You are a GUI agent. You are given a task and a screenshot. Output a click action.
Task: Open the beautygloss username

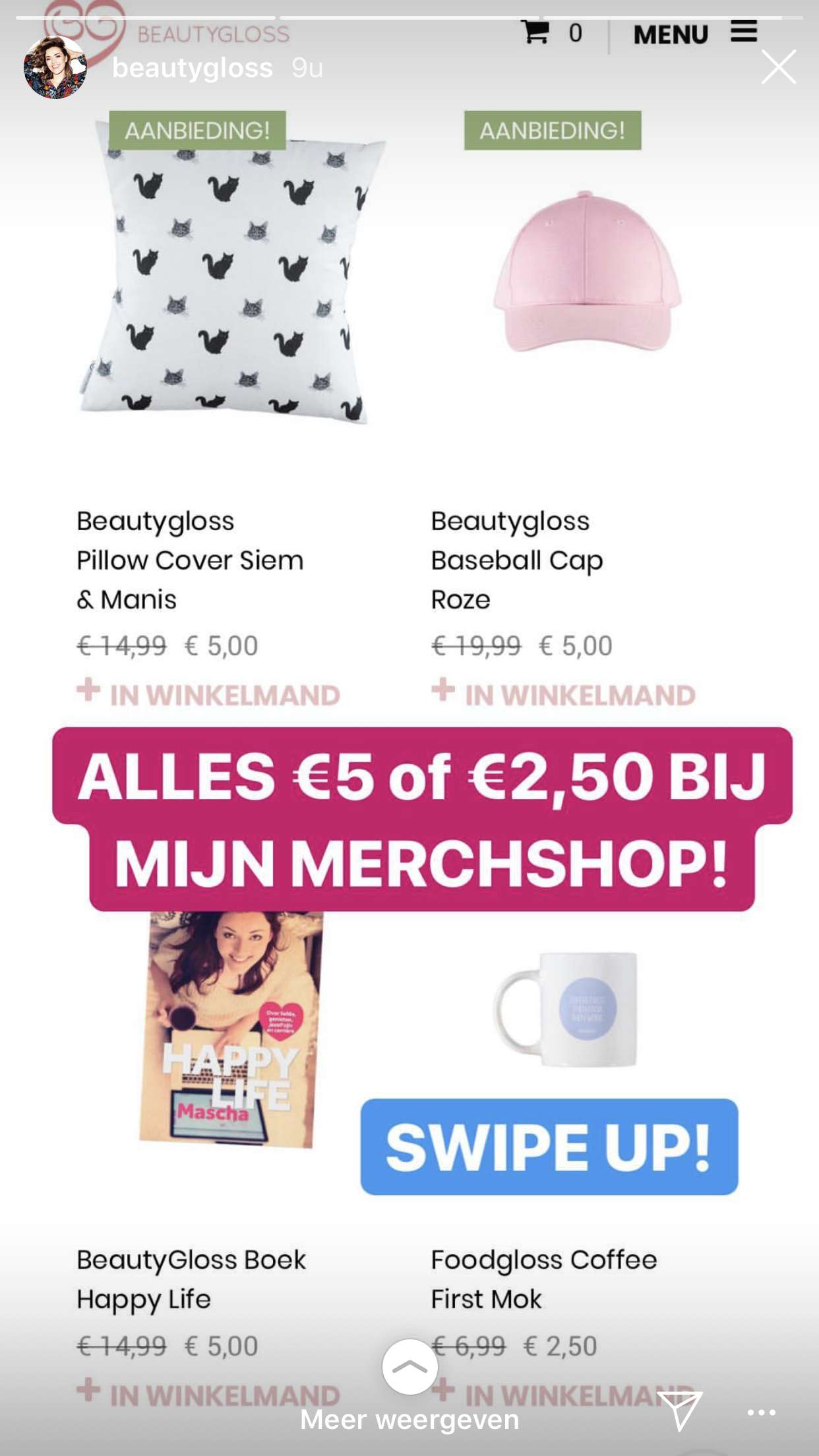(192, 68)
